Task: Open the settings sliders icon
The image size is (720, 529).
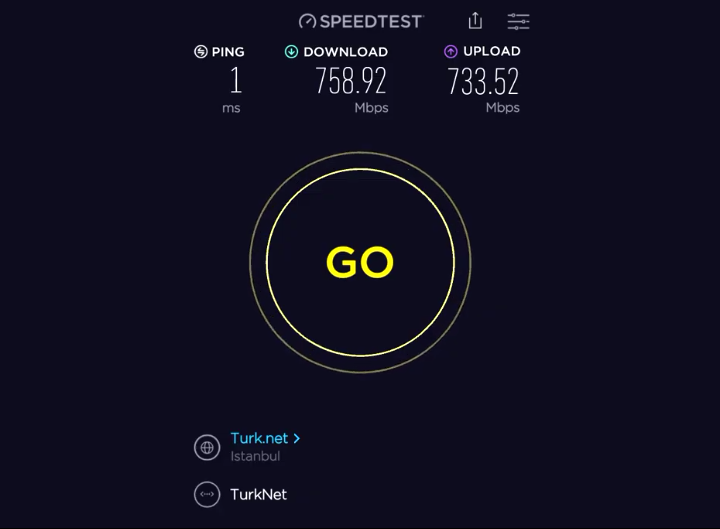Action: (x=518, y=21)
